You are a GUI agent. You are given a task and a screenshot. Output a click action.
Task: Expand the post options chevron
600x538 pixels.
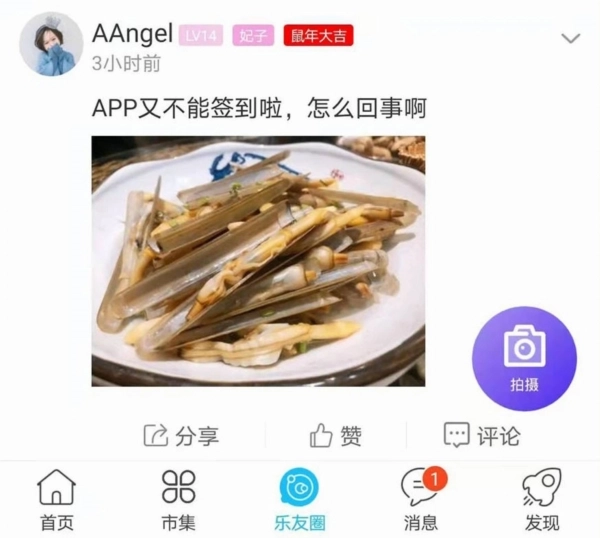click(570, 39)
